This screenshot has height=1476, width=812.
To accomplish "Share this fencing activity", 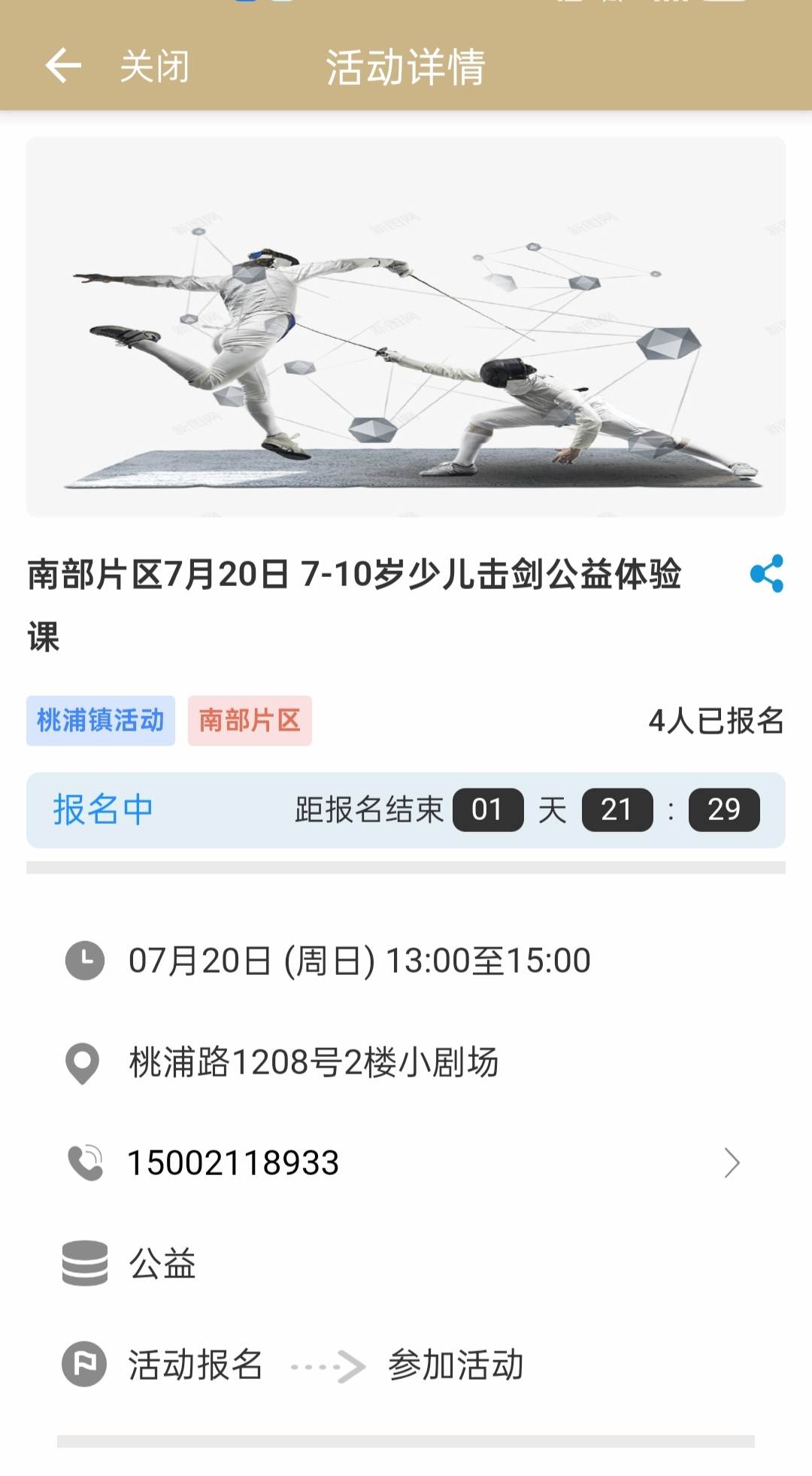I will coord(766,574).
